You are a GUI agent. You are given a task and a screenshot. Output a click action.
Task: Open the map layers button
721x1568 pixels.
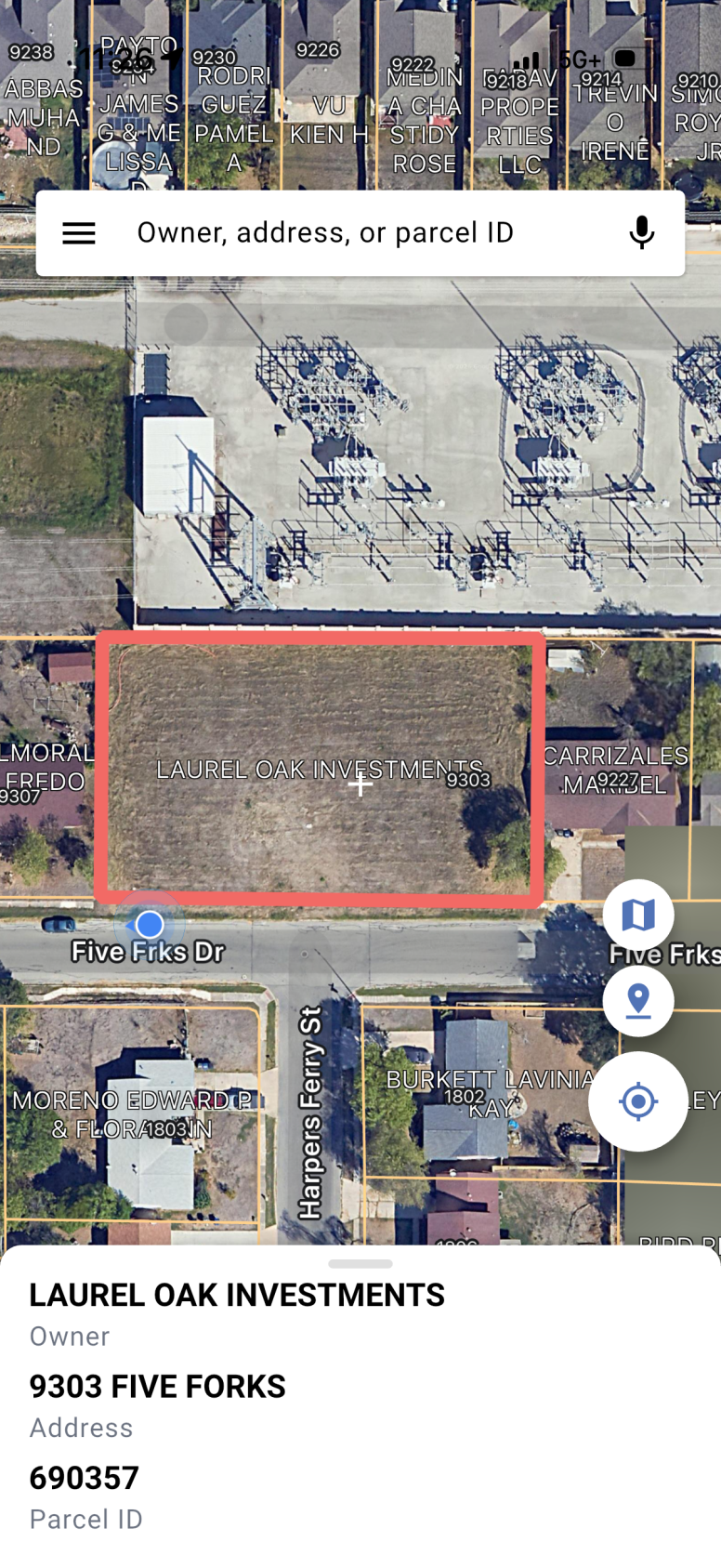pyautogui.click(x=638, y=916)
